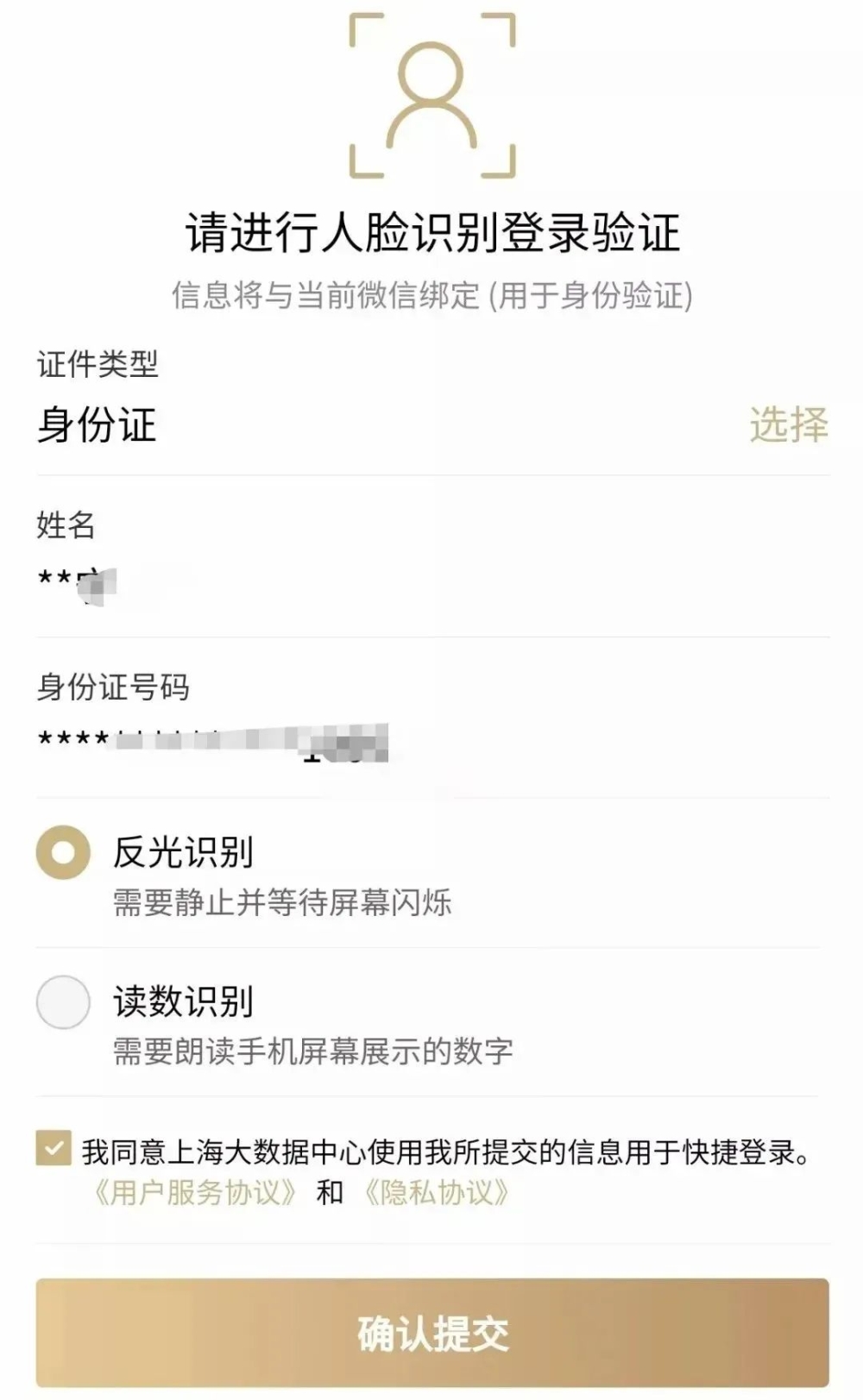Tap 选择 to choose the ID type

(x=789, y=424)
